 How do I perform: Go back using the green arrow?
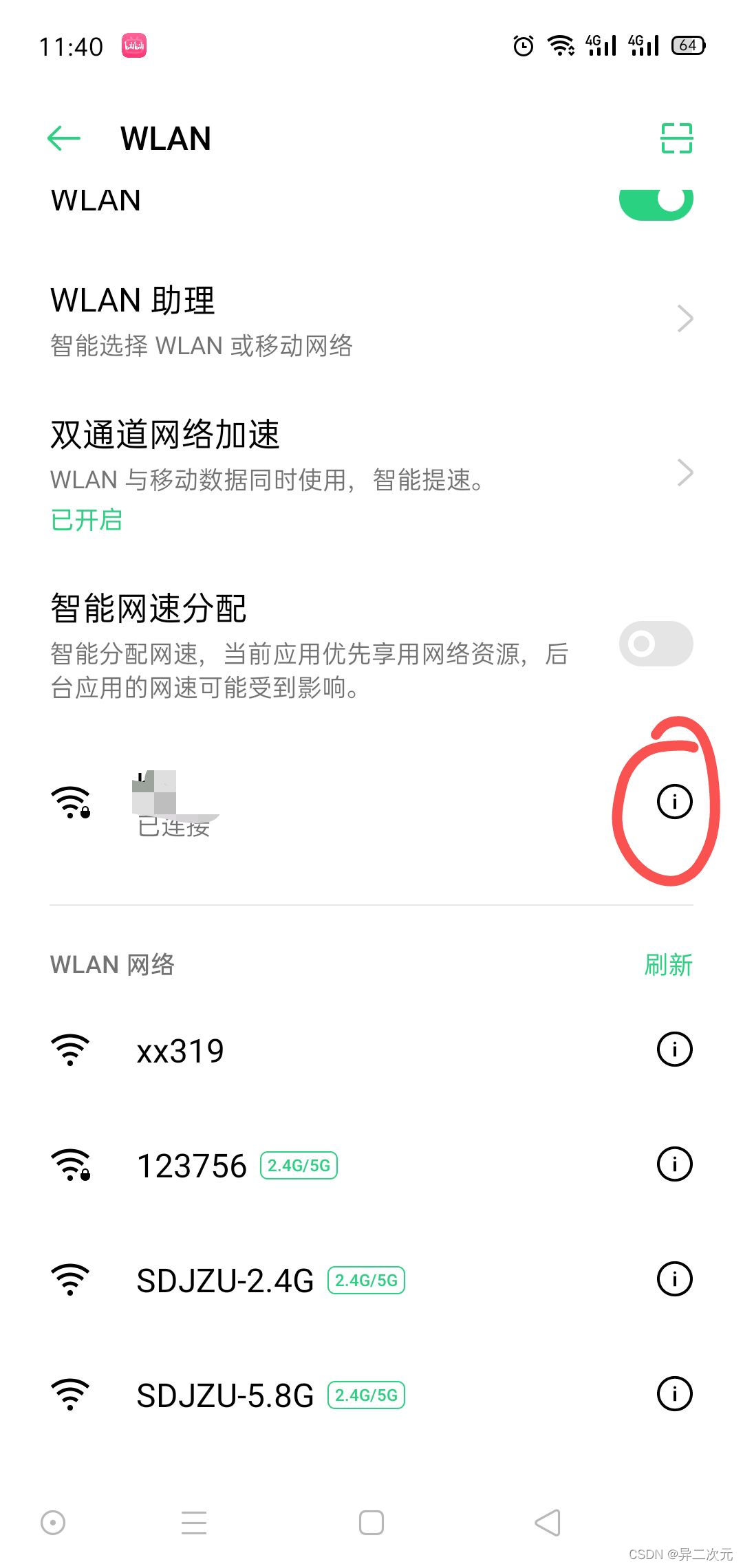coord(64,138)
